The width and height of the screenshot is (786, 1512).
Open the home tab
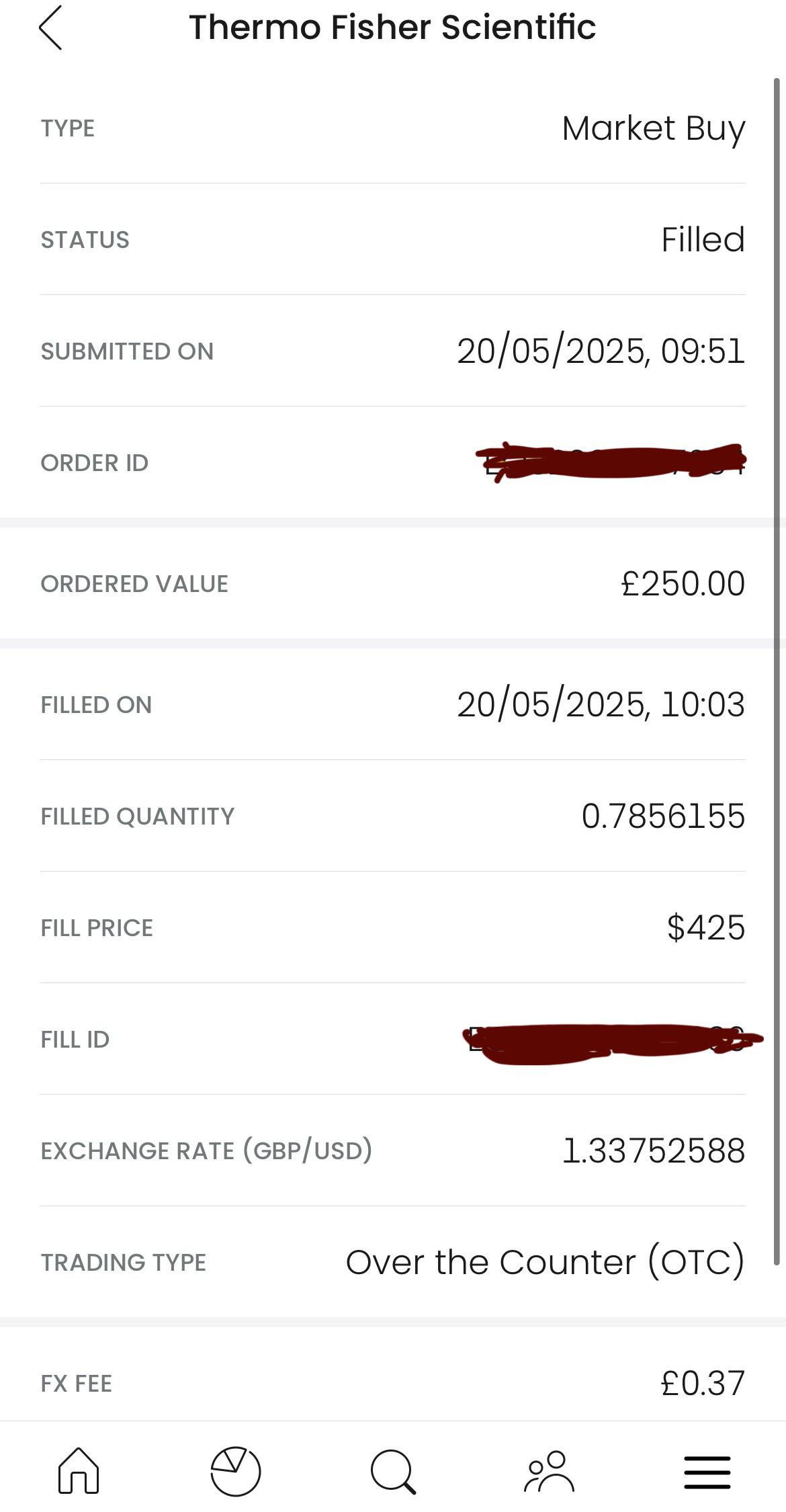(79, 1471)
